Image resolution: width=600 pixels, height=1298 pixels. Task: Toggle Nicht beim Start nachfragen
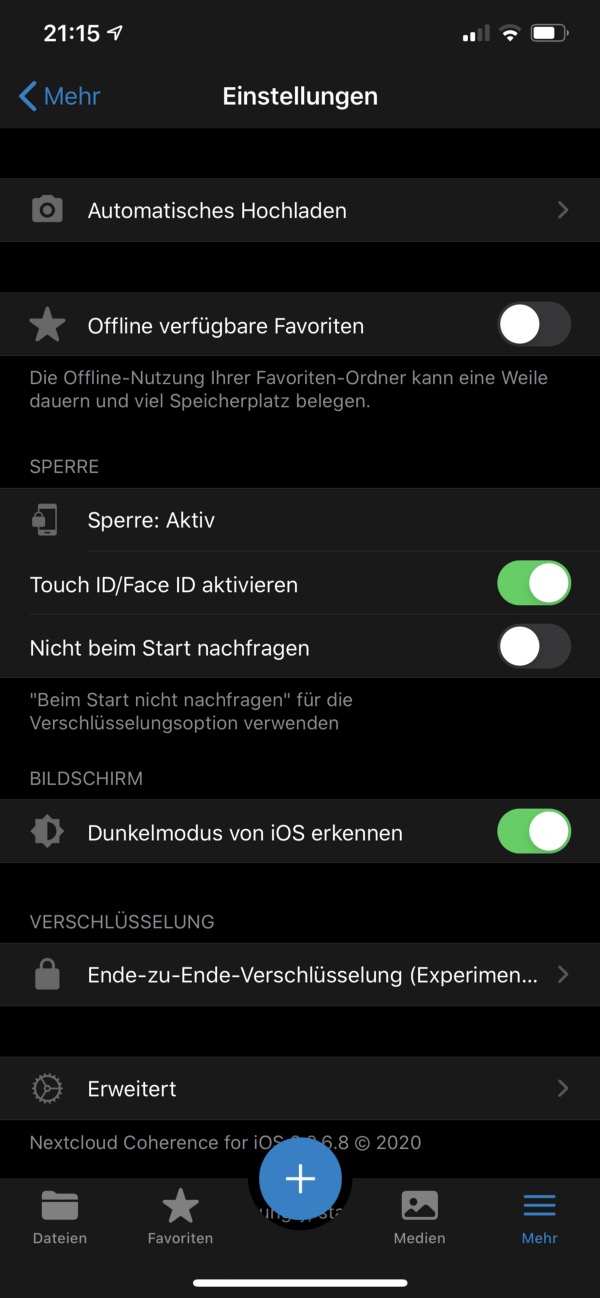[534, 647]
